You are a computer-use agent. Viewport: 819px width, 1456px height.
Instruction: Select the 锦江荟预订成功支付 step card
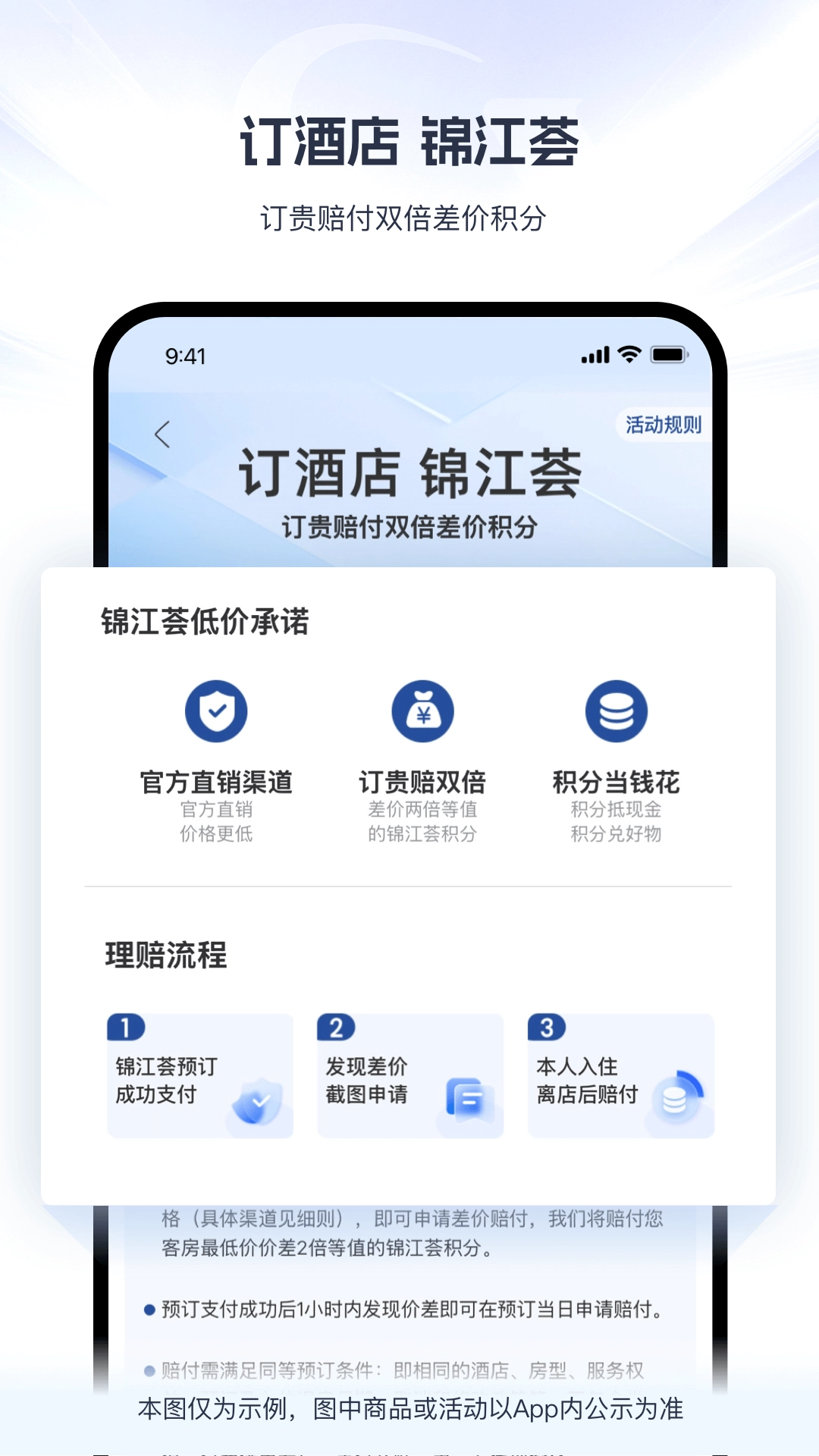coord(199,1075)
